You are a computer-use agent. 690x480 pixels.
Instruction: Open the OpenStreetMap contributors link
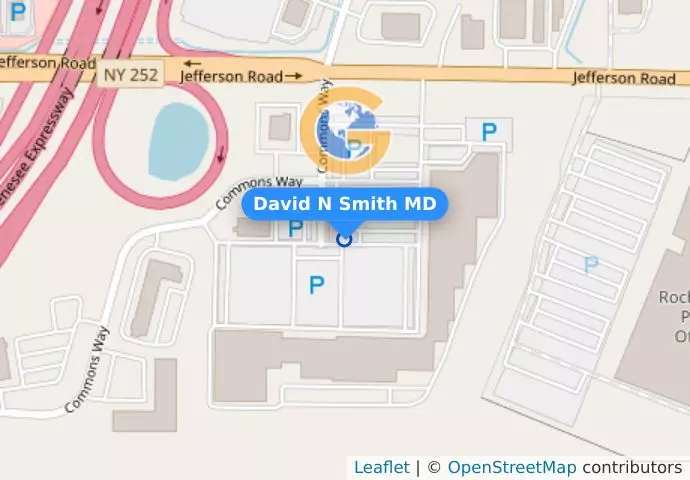point(511,467)
